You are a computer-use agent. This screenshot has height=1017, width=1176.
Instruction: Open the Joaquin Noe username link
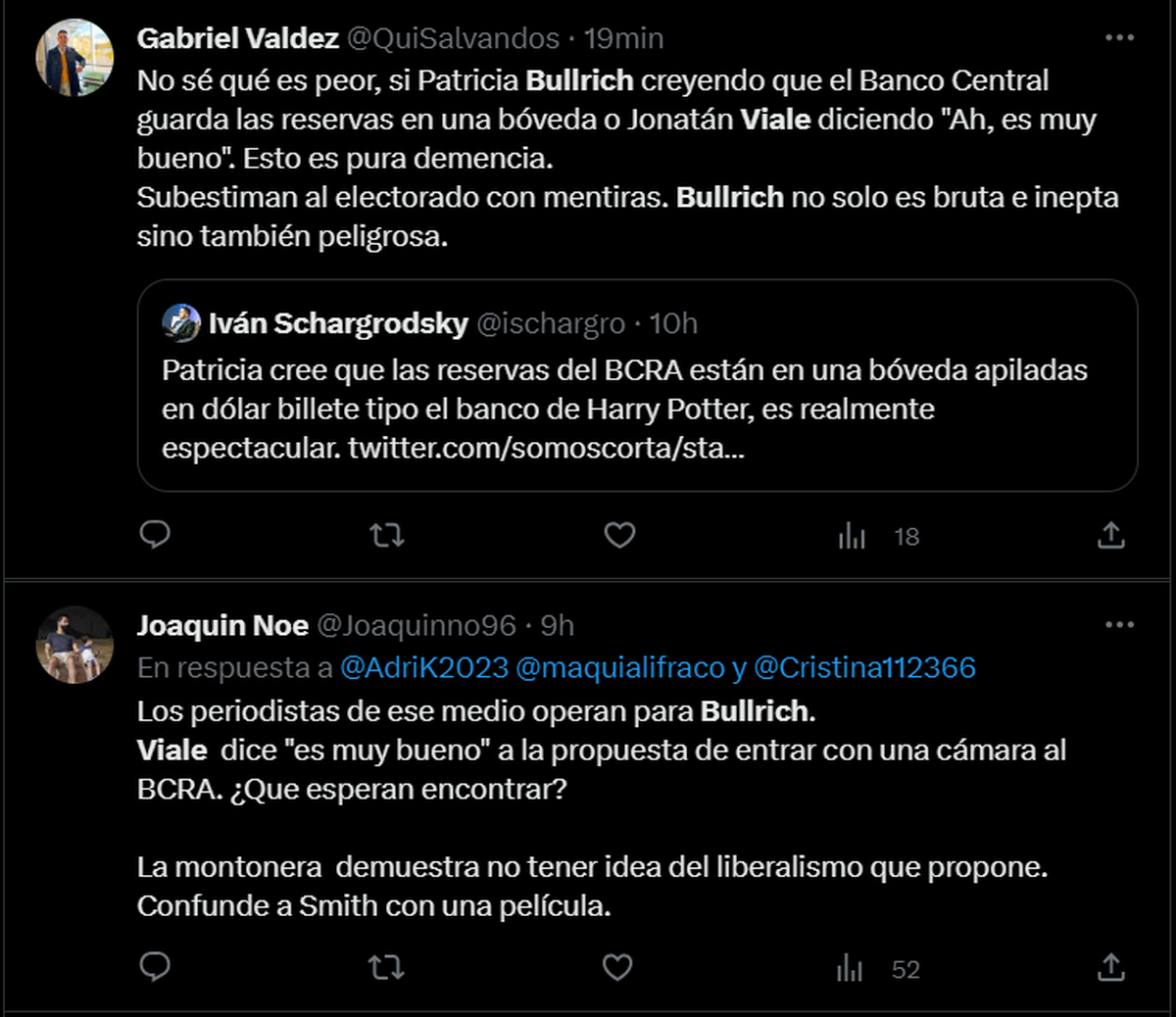222,625
